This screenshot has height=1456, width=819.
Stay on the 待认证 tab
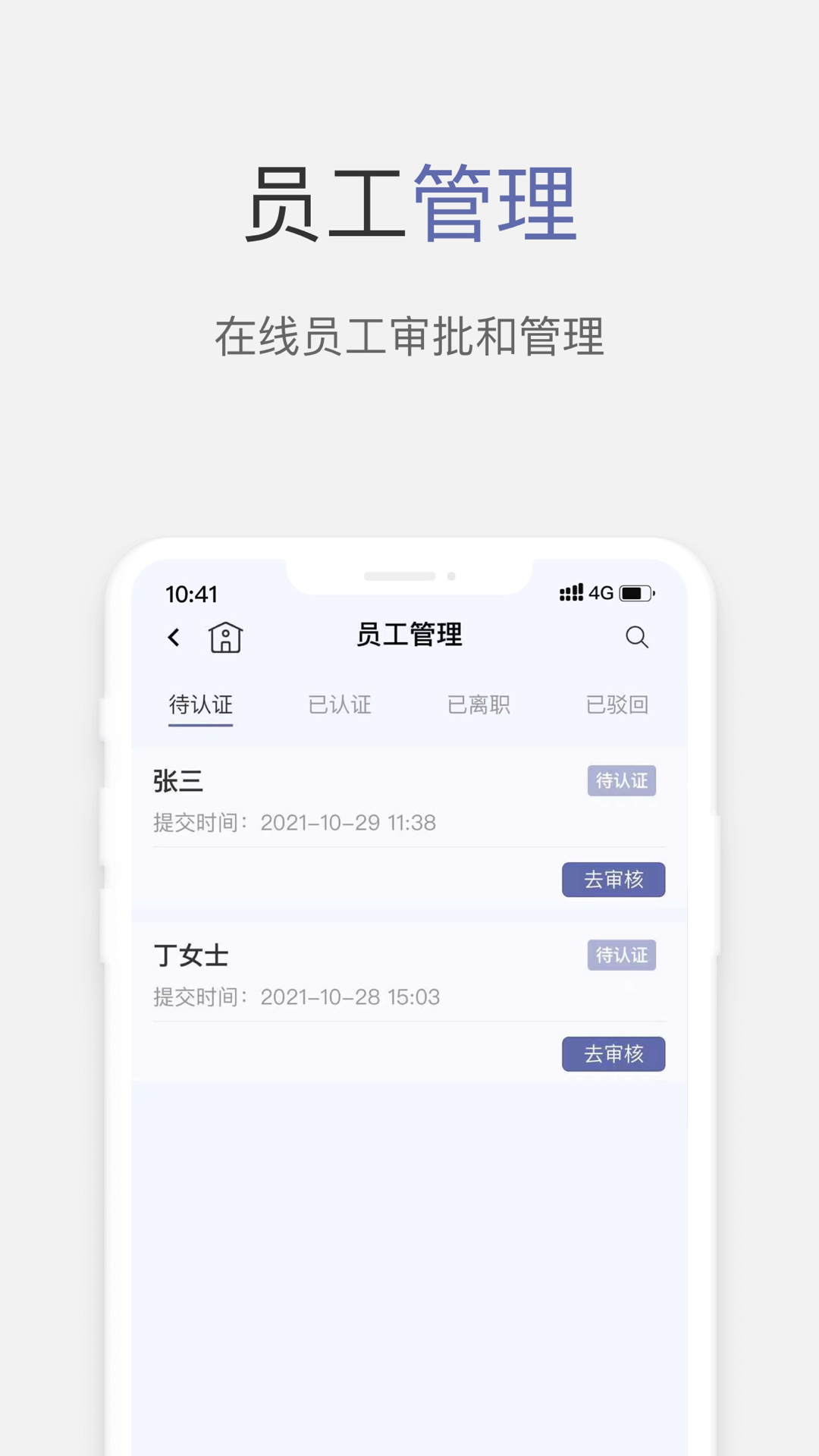199,704
